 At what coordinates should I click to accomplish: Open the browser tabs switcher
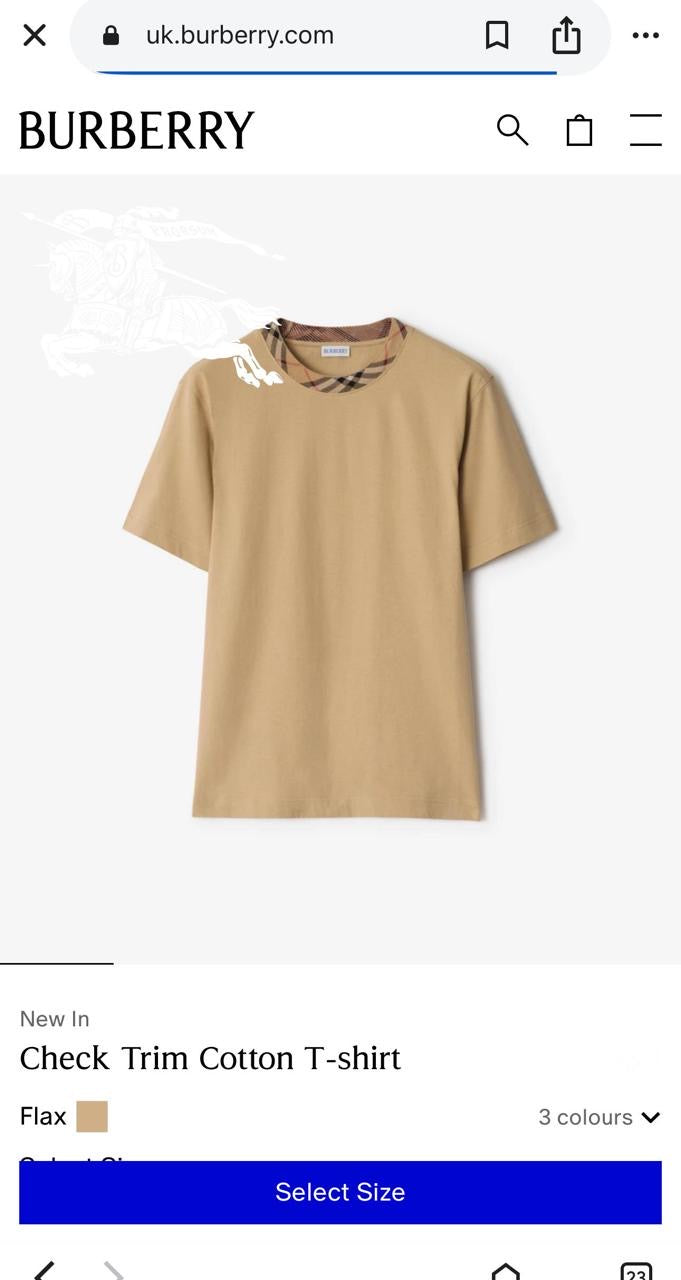click(x=636, y=1272)
